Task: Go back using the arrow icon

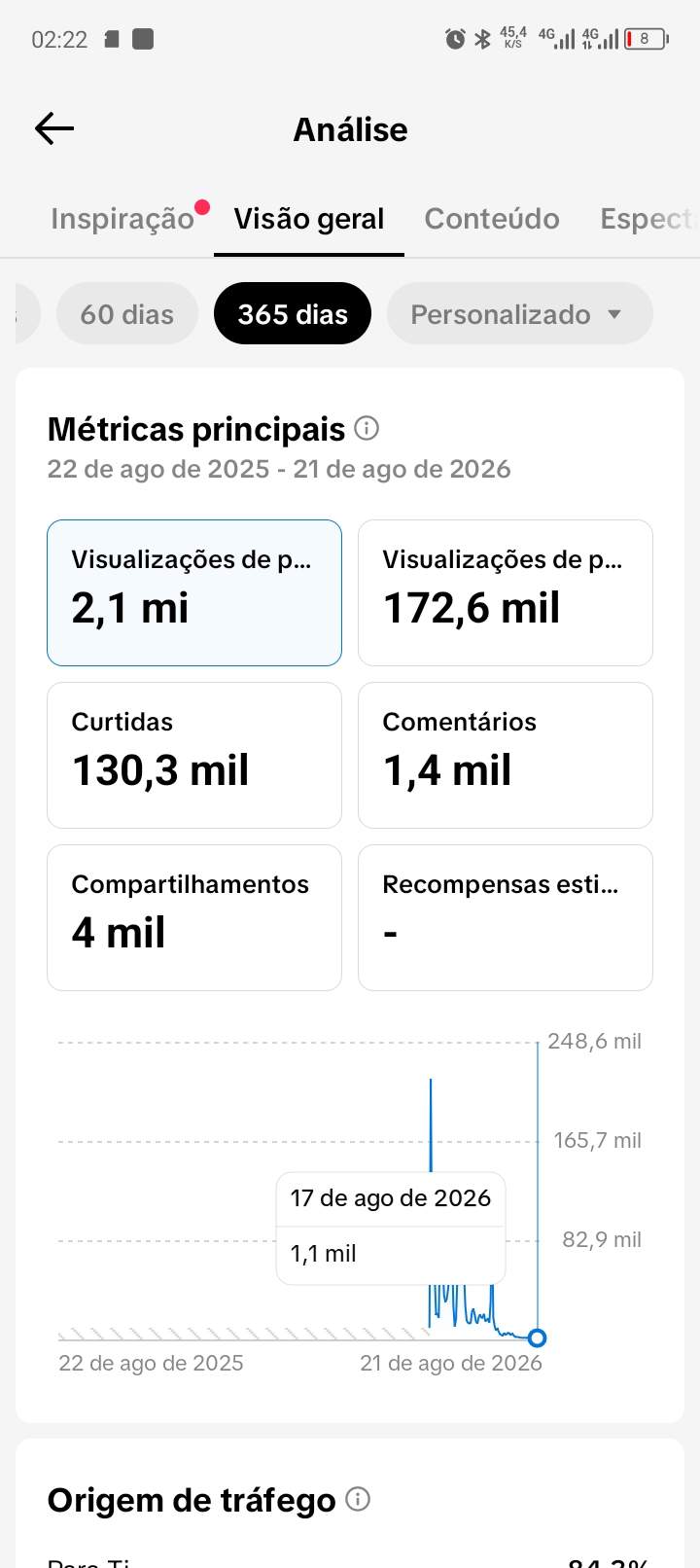Action: click(54, 128)
